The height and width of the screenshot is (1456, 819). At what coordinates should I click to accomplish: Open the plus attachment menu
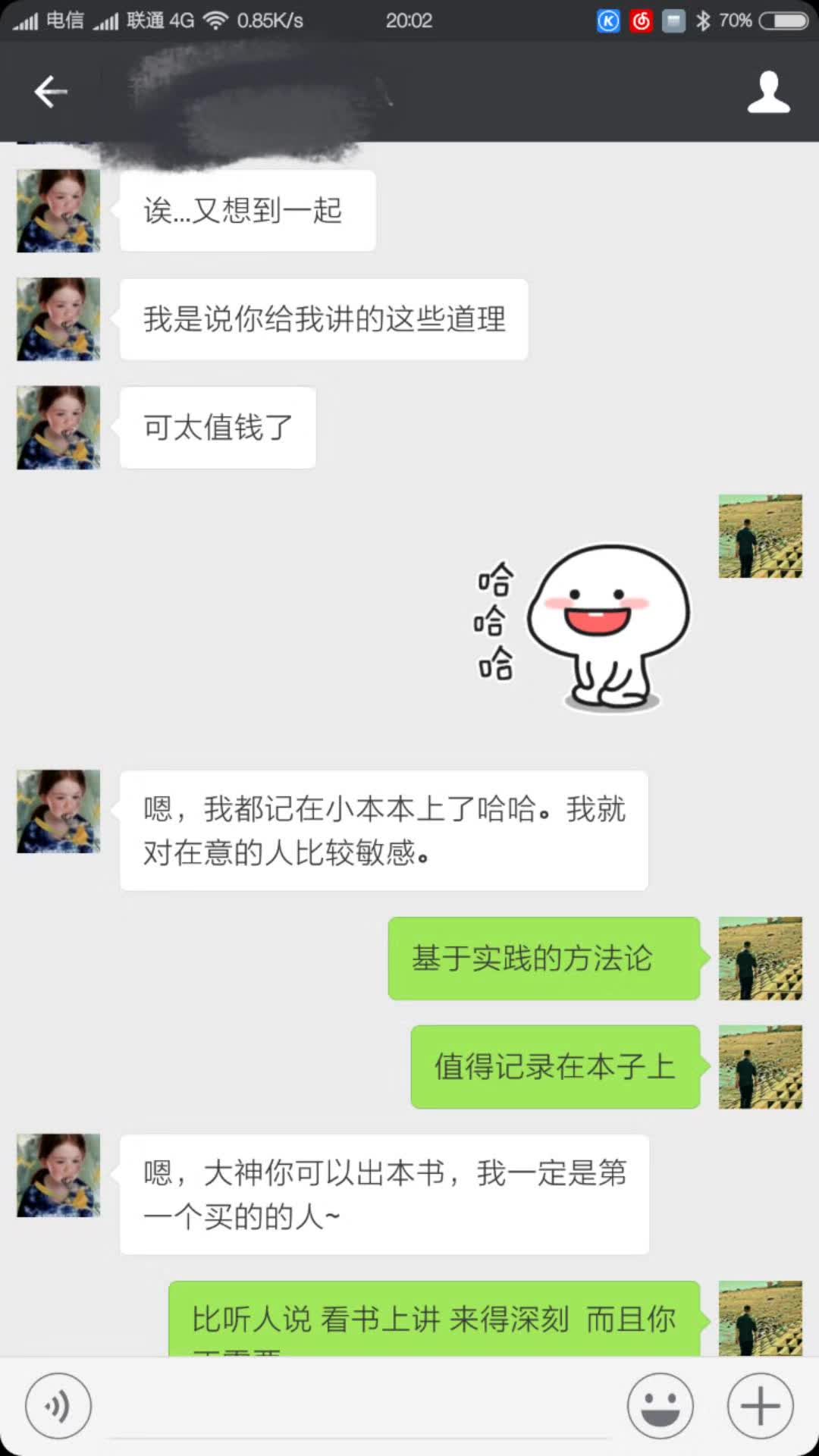760,1405
